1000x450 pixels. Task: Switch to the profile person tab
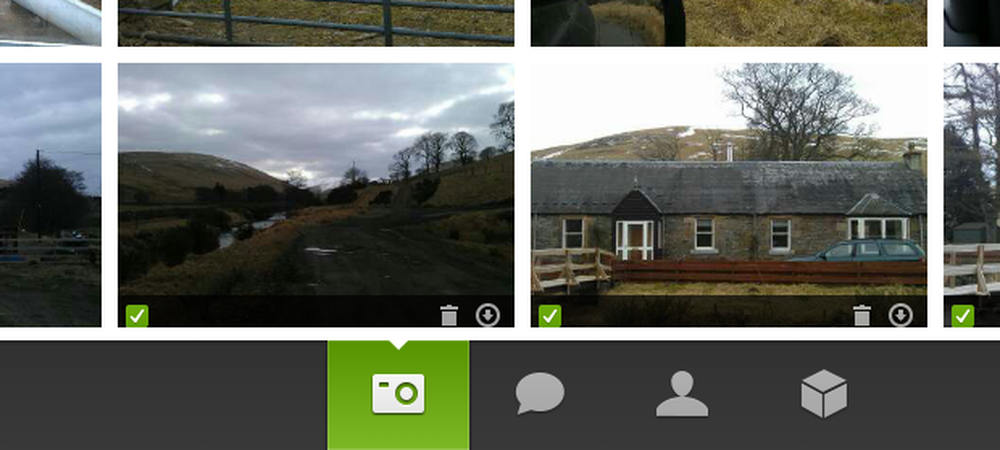(x=682, y=394)
